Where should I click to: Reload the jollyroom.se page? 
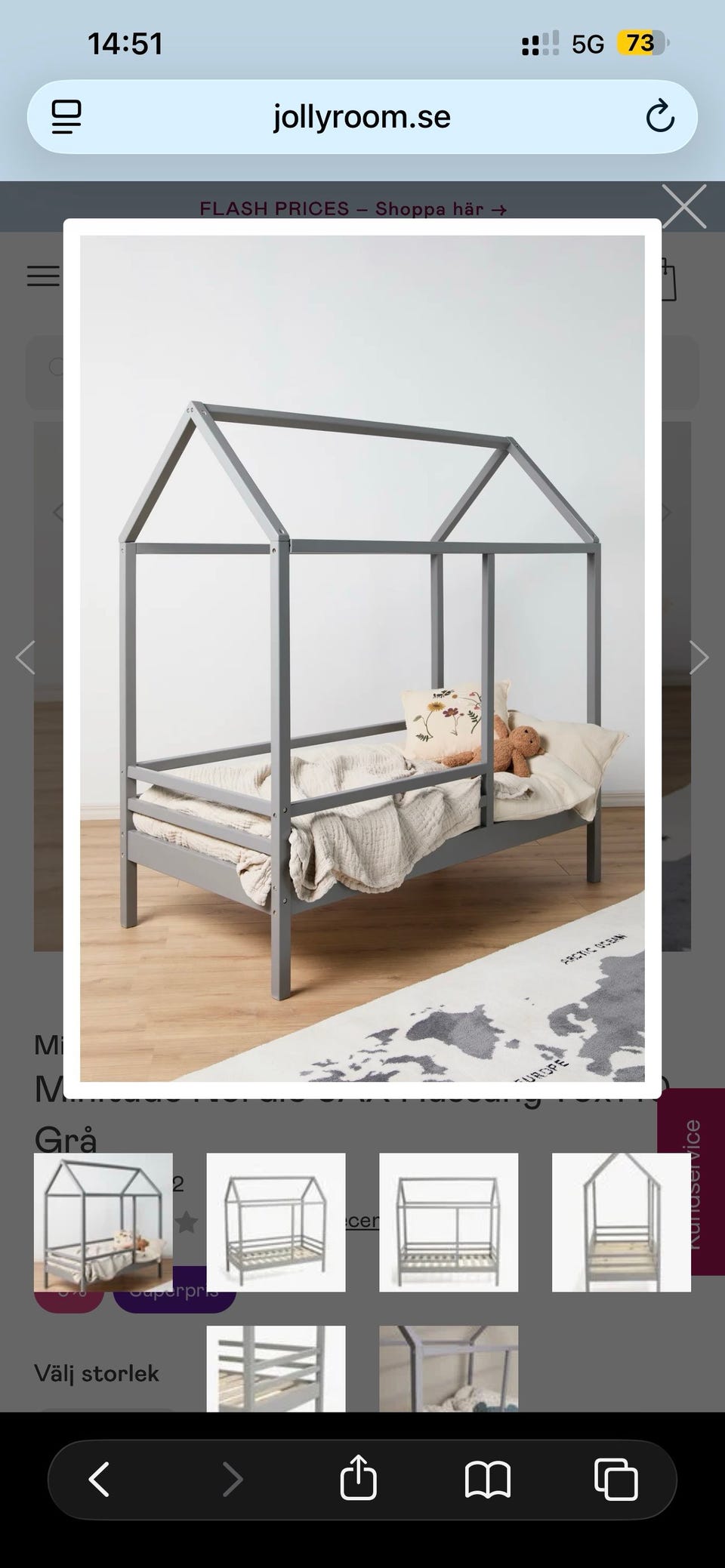click(x=659, y=117)
